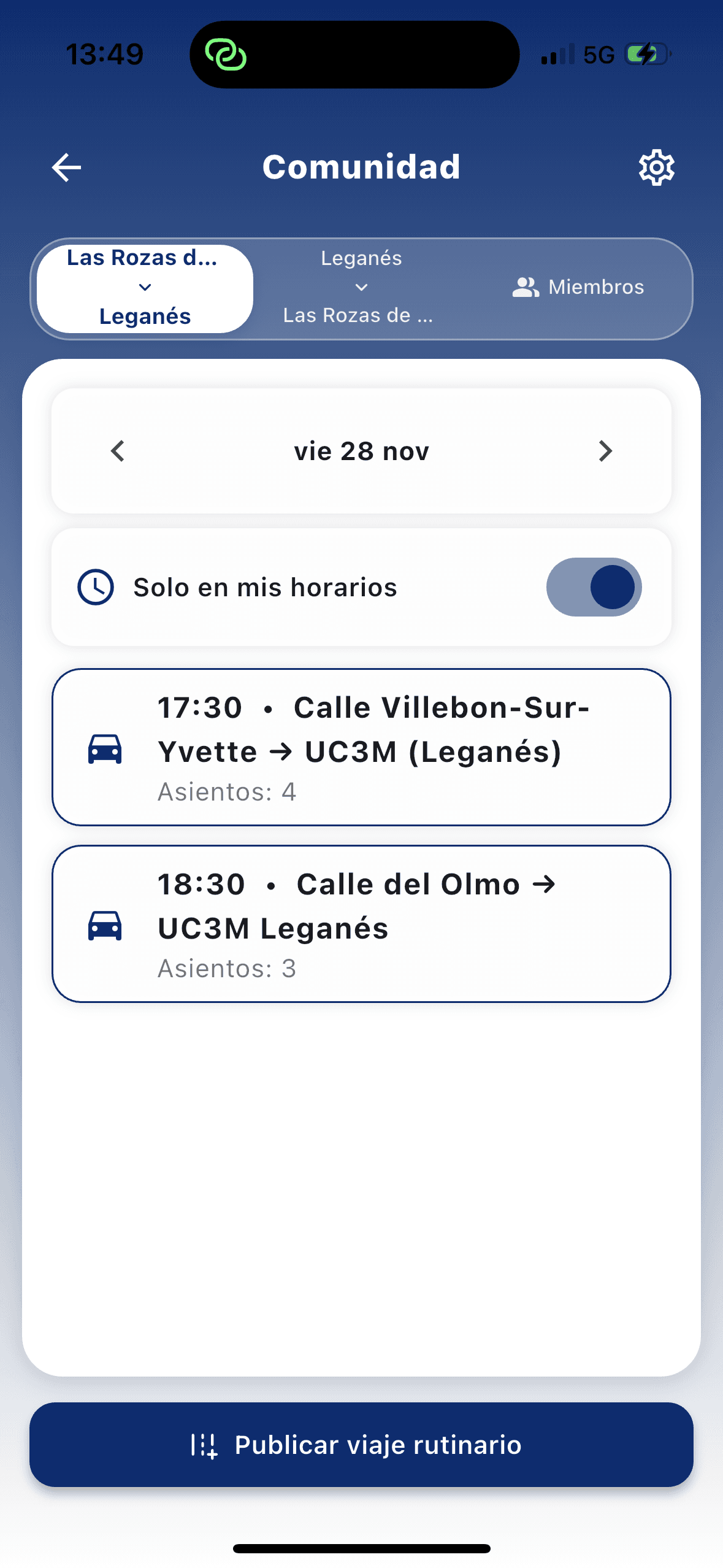723x1568 pixels.
Task: Tap the routine trip filter icon on the bottom button
Action: pyautogui.click(x=204, y=1444)
